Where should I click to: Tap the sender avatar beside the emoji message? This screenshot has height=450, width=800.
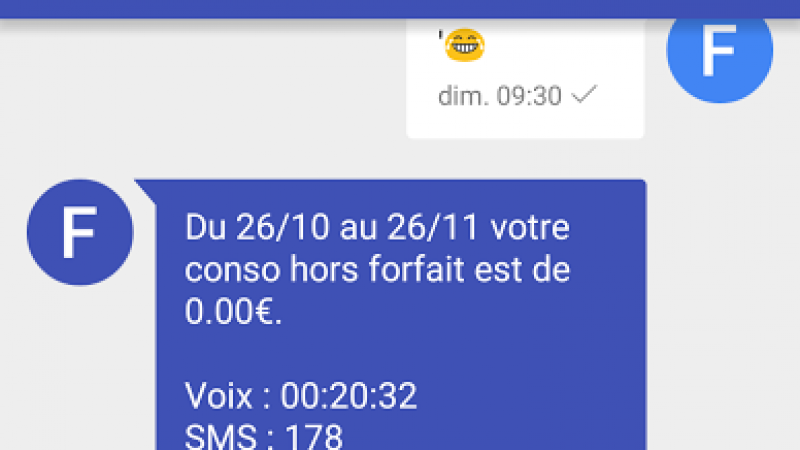tap(719, 51)
